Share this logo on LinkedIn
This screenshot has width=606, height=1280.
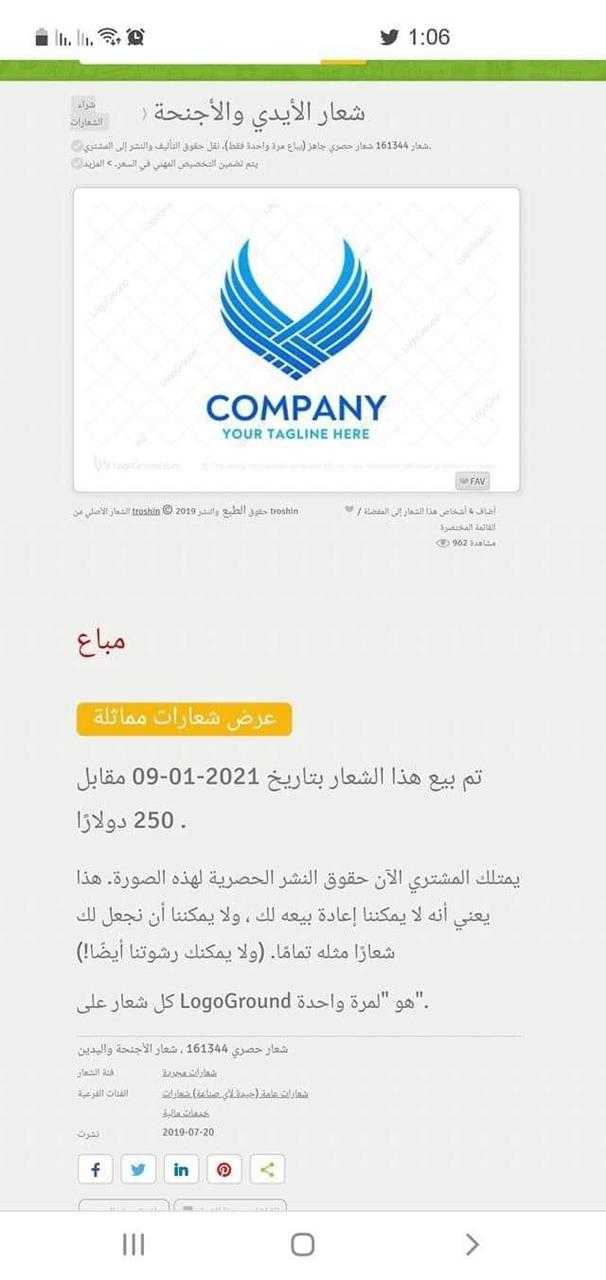pos(181,1168)
